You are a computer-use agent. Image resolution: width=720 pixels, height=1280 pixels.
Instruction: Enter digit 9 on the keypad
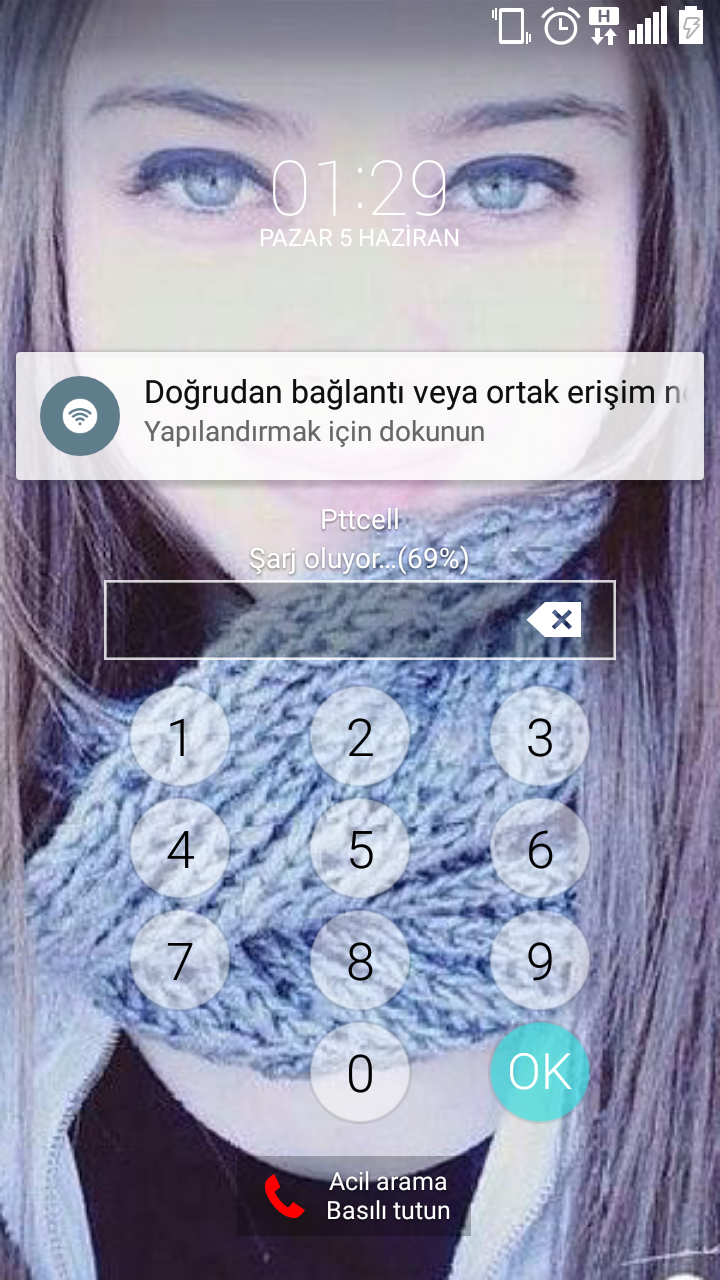(x=540, y=961)
